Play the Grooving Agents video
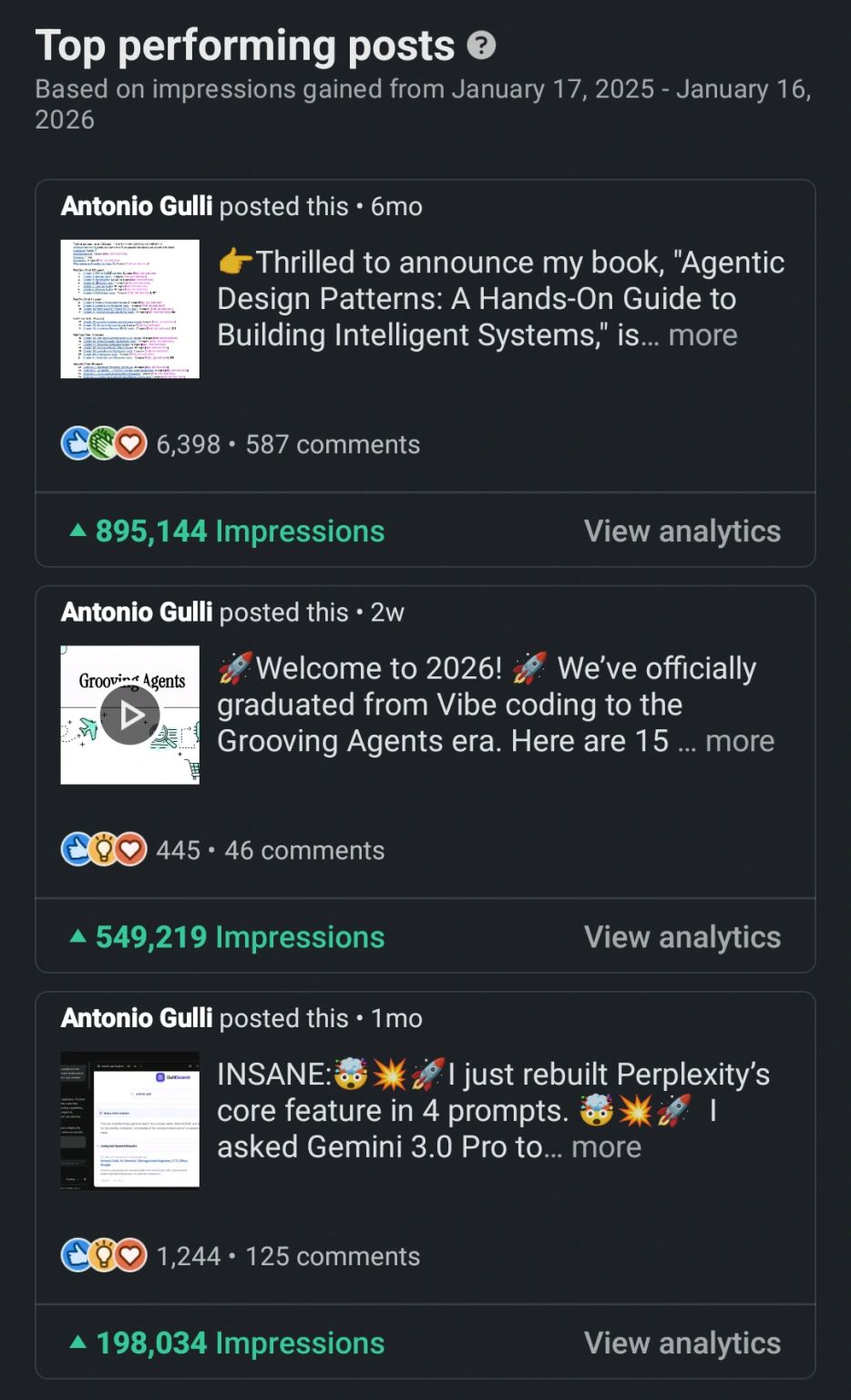This screenshot has height=1400, width=851. pos(129,715)
